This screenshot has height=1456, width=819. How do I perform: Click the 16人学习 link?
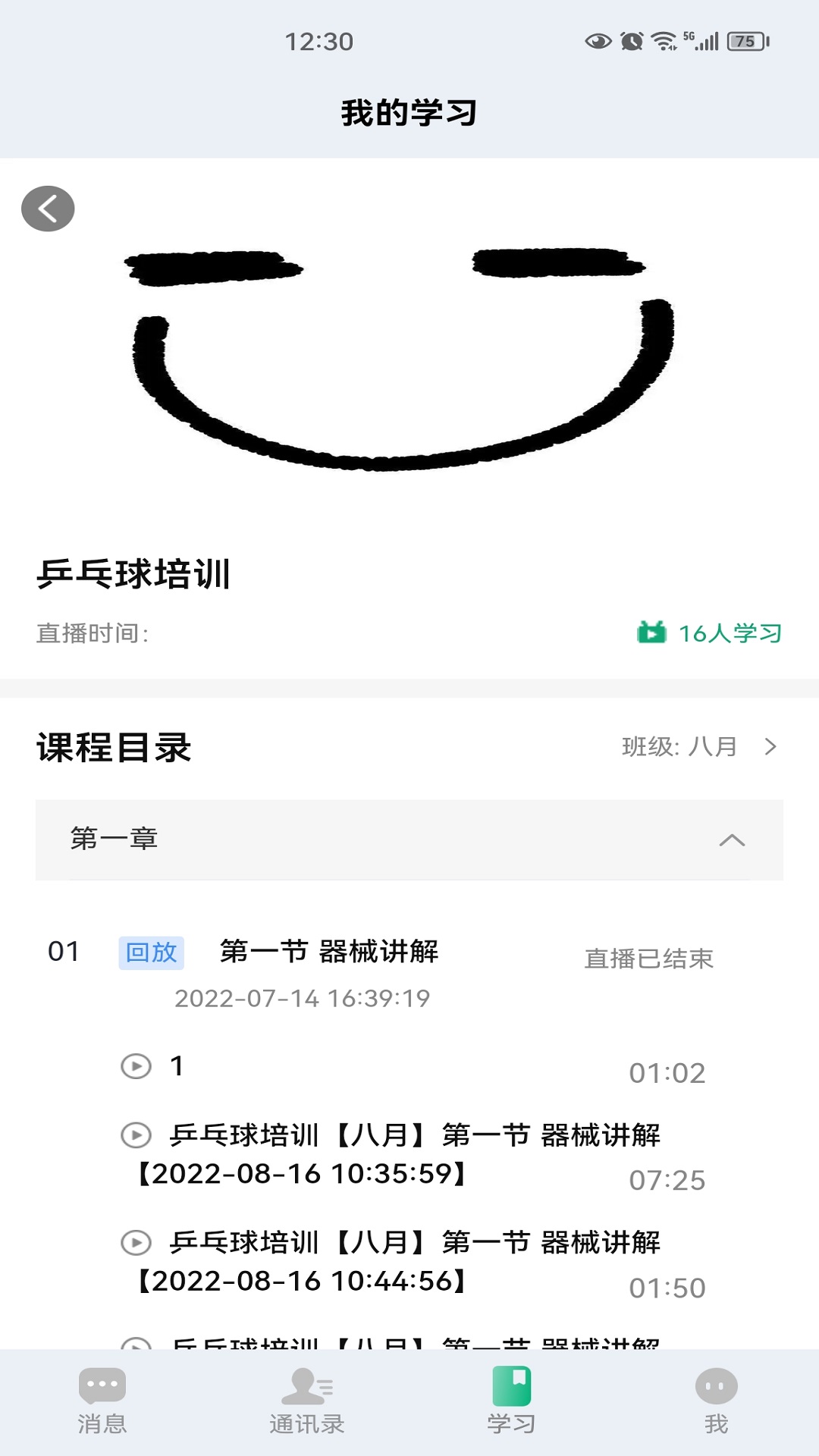click(x=728, y=632)
